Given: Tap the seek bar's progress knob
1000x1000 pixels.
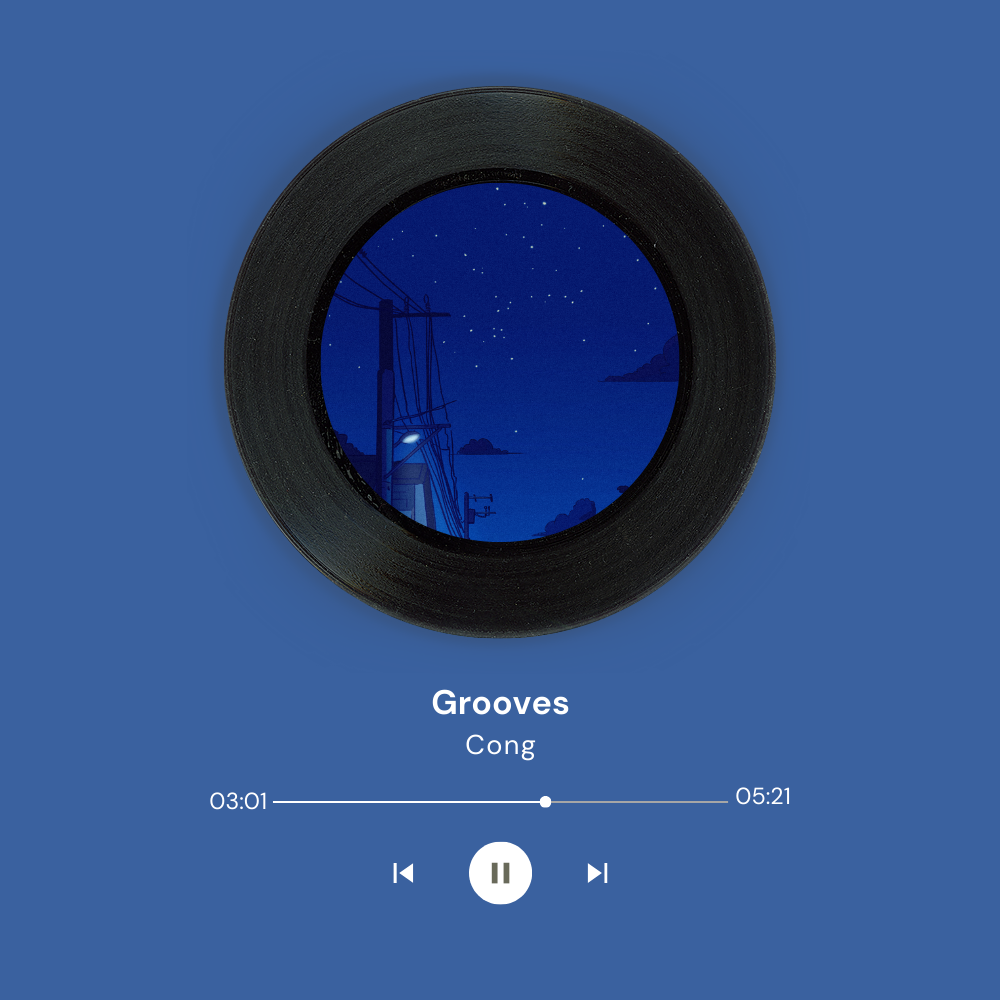Looking at the screenshot, I should point(545,801).
